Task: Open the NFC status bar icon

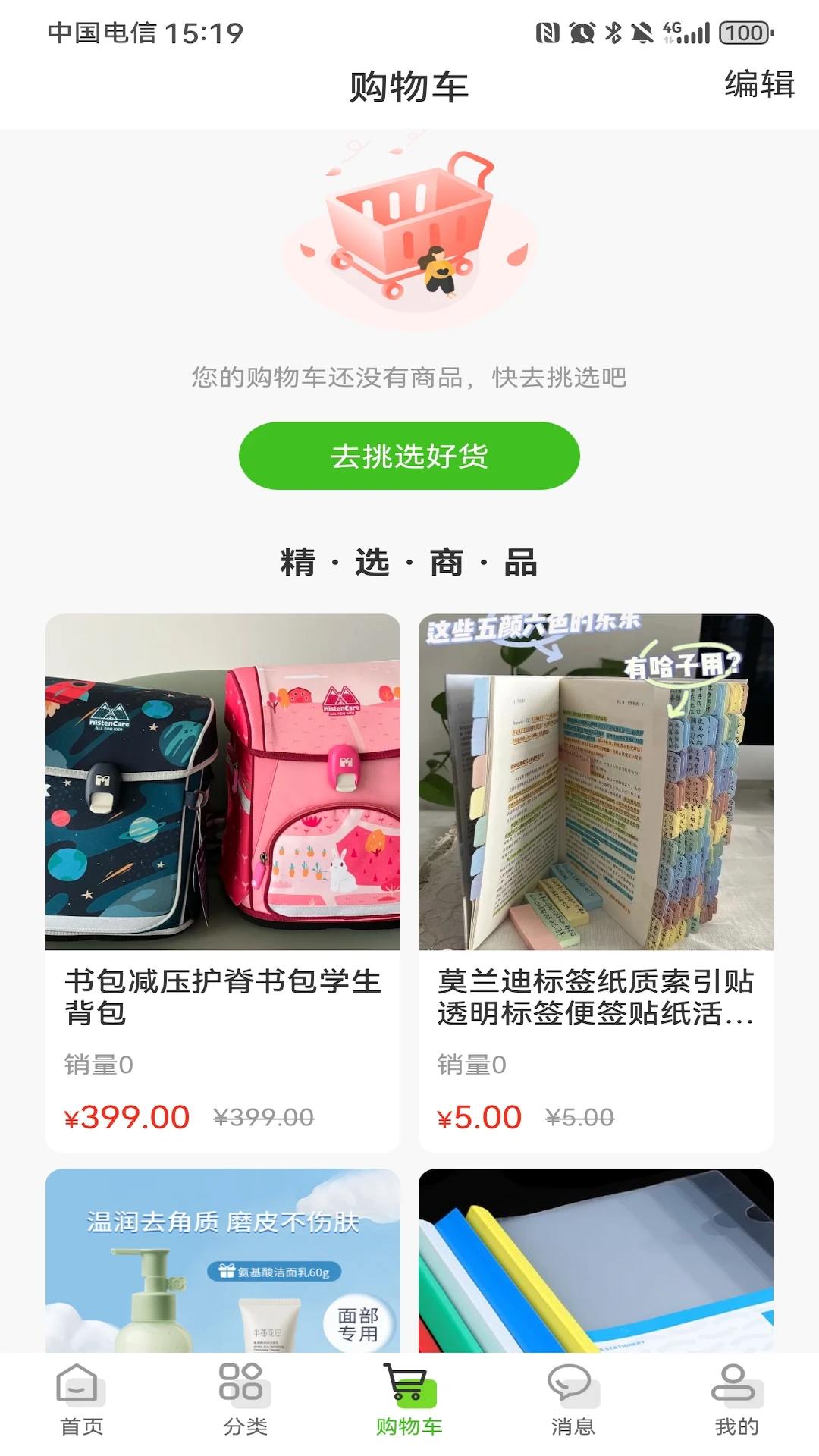Action: pos(548,32)
